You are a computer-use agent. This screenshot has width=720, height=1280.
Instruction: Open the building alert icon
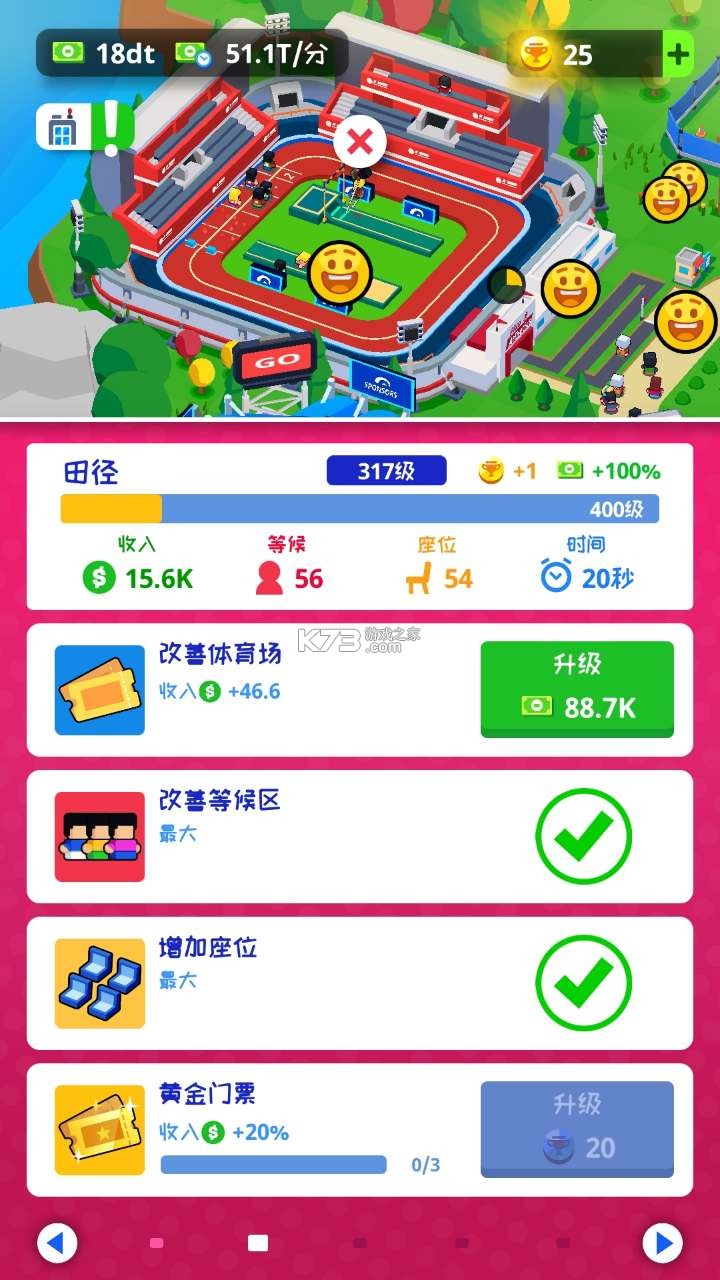(x=85, y=127)
